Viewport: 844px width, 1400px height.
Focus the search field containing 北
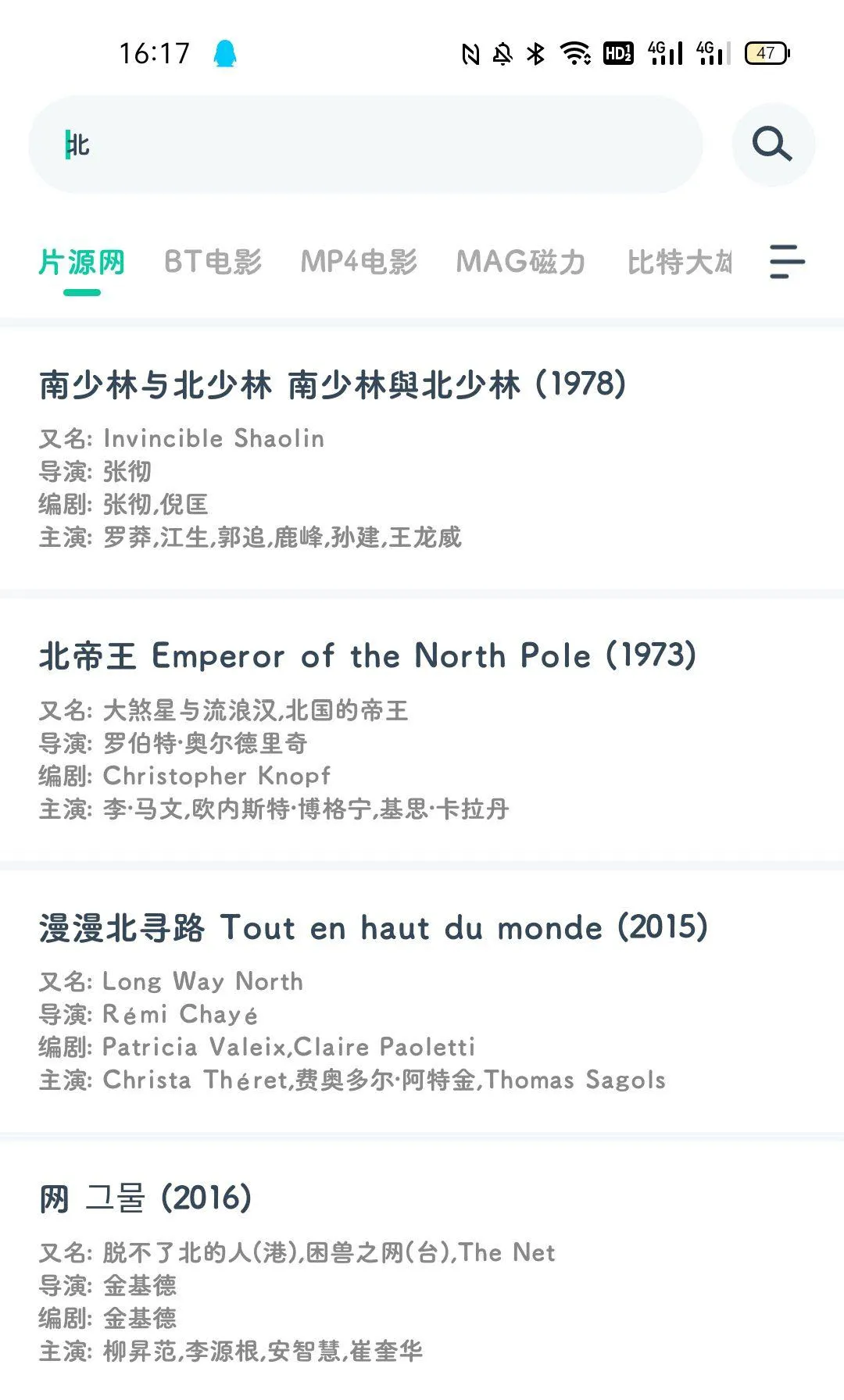tap(366, 145)
